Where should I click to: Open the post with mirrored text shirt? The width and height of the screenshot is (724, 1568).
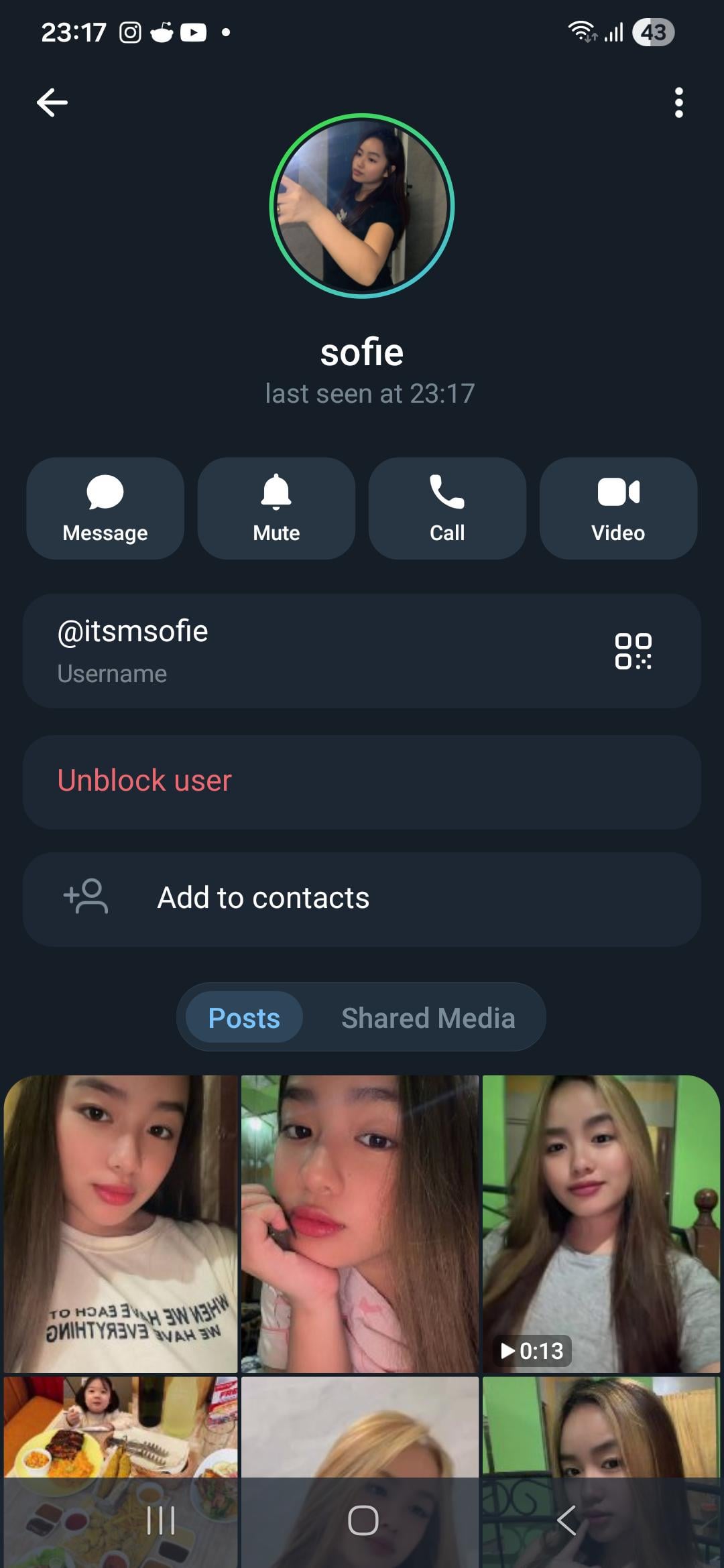[x=121, y=1223]
